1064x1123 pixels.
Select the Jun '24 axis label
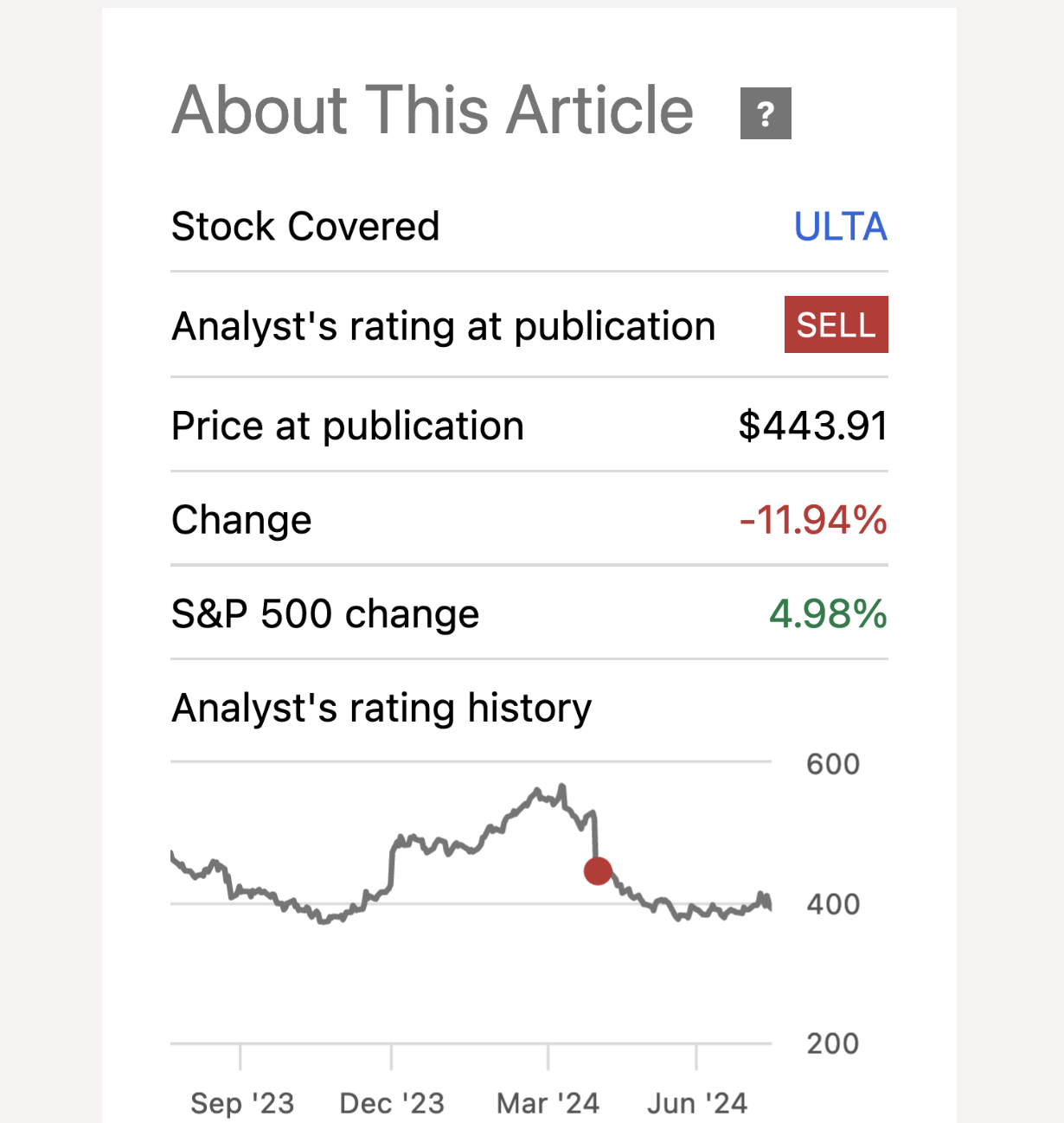pos(697,1103)
